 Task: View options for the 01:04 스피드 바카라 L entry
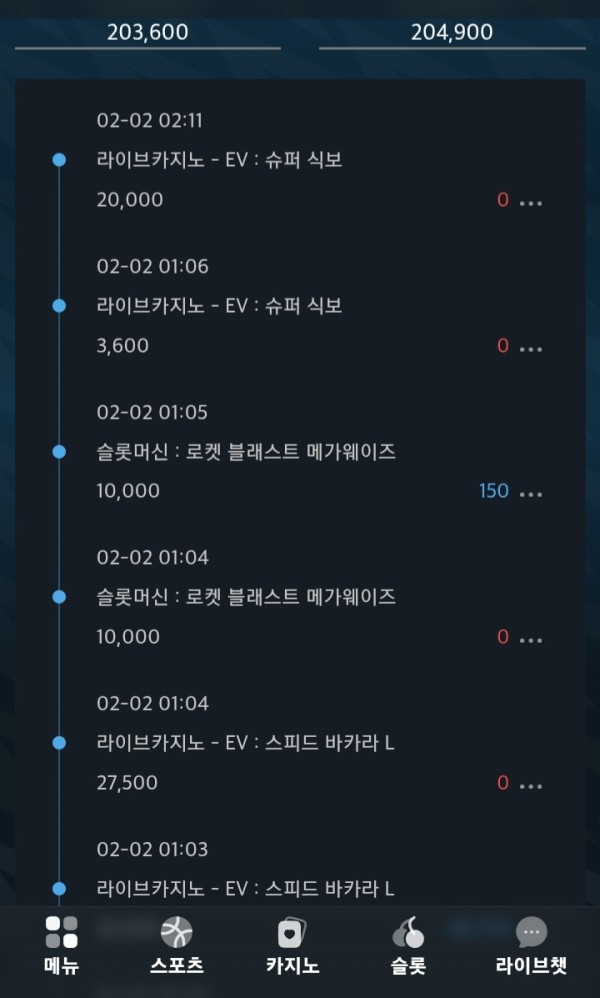tap(531, 785)
